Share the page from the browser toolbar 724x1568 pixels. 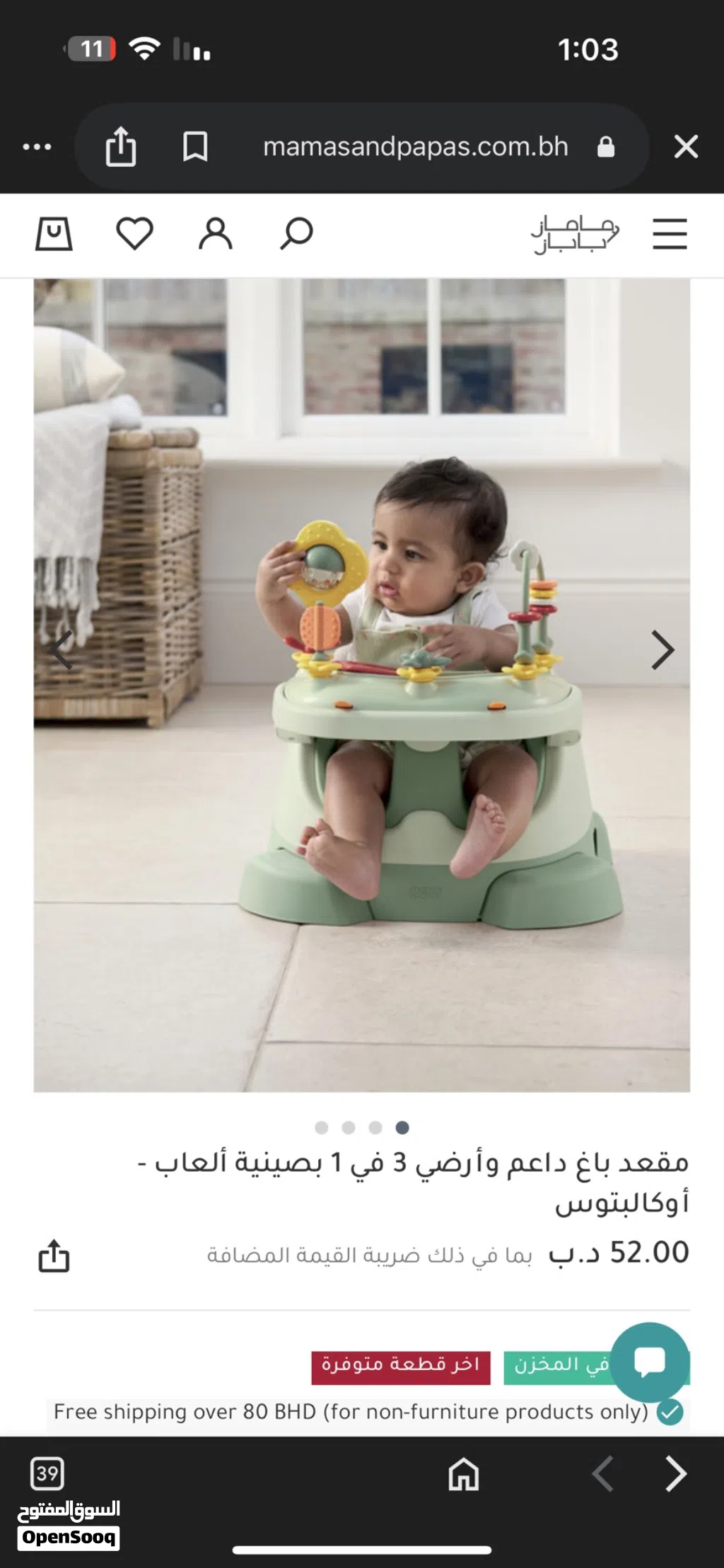tap(120, 147)
